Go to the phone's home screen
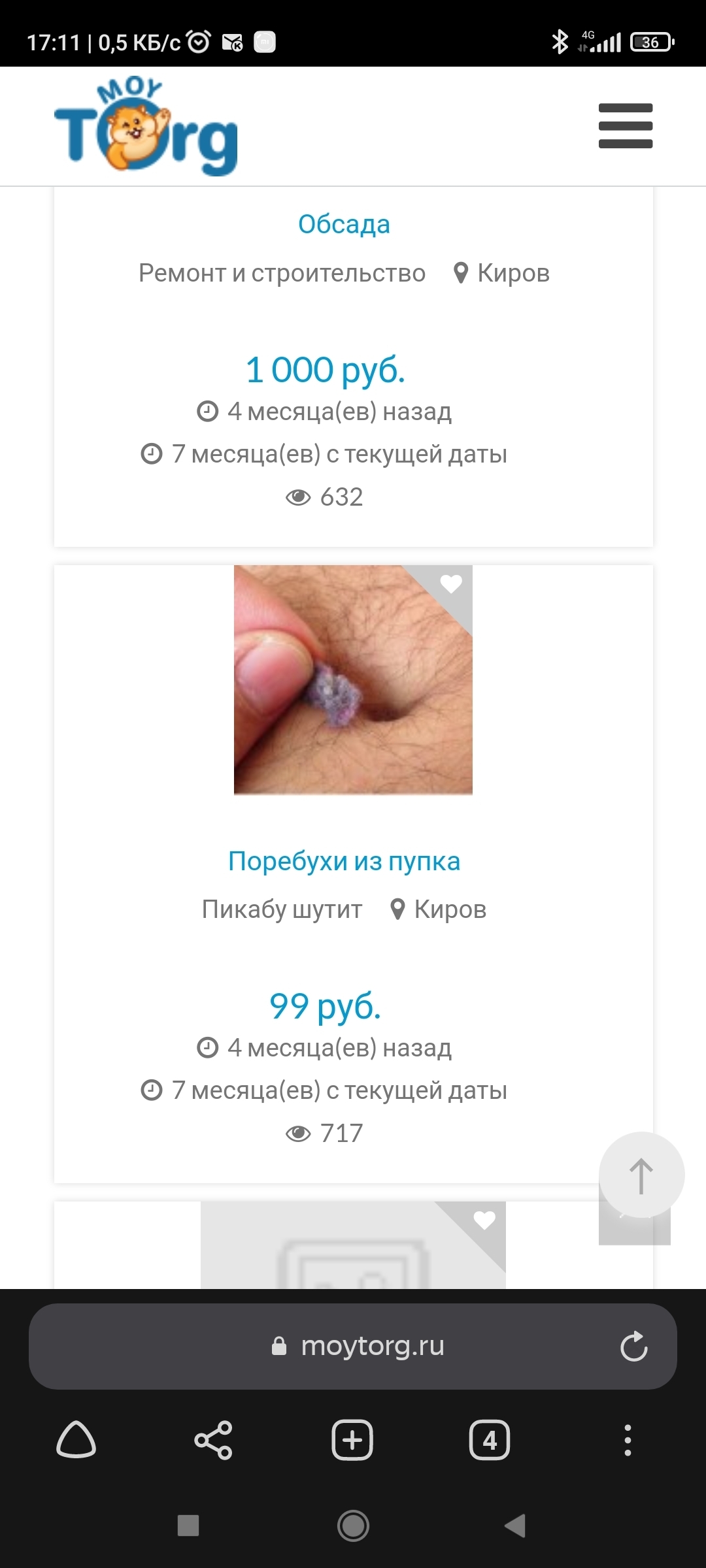The height and width of the screenshot is (1568, 706). point(353,1526)
